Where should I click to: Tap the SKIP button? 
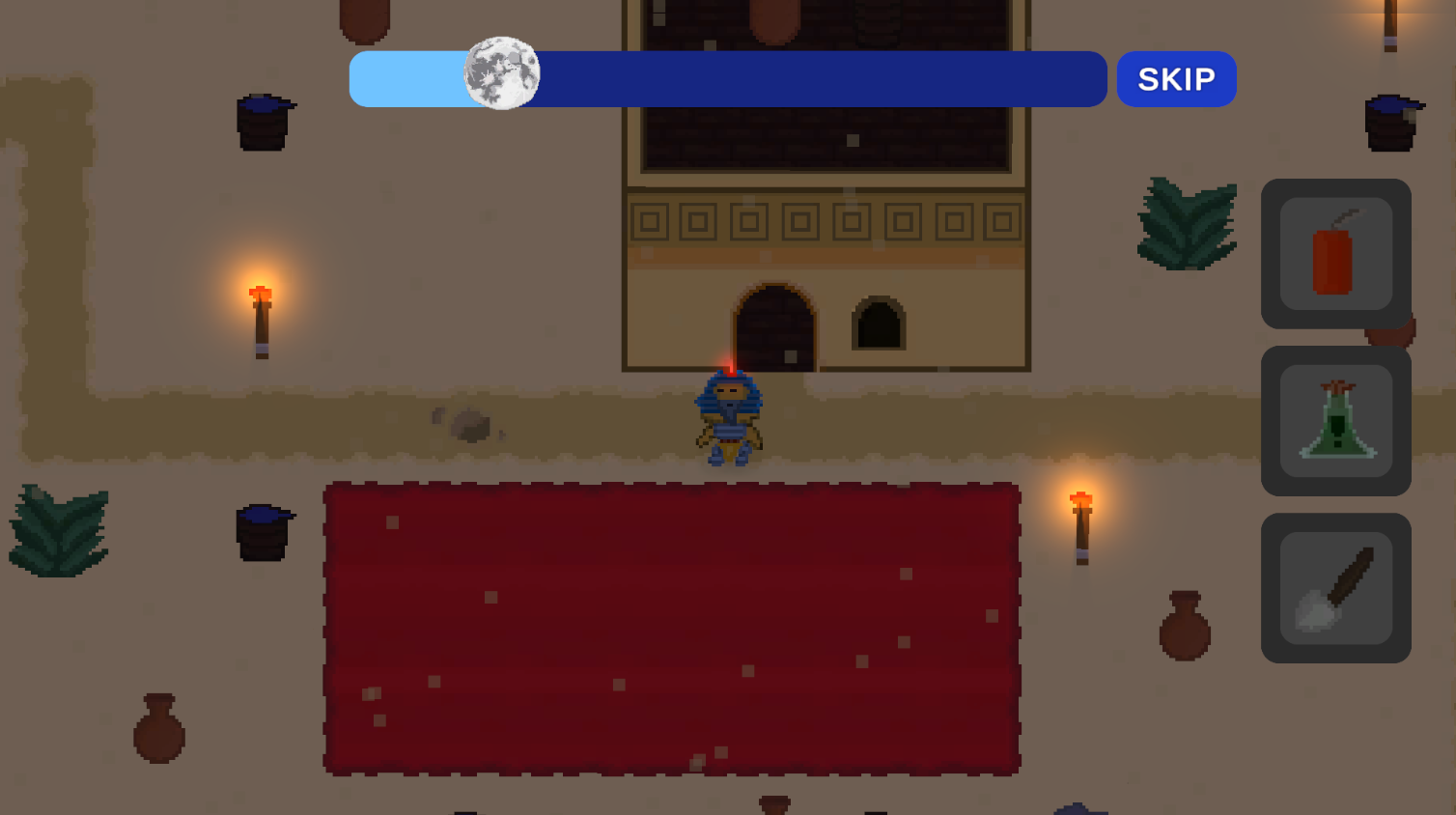click(1176, 79)
